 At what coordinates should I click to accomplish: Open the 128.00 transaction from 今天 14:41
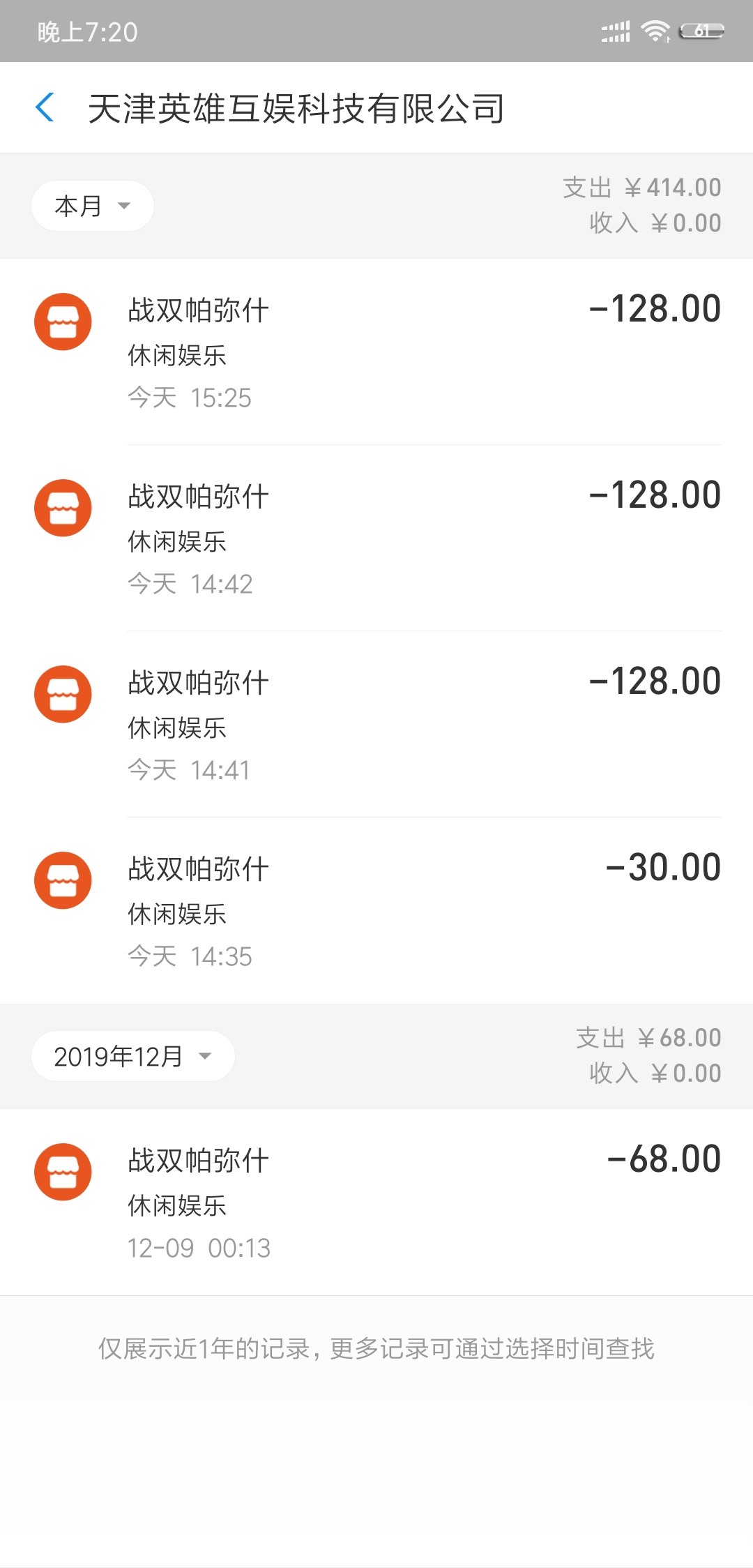point(376,725)
